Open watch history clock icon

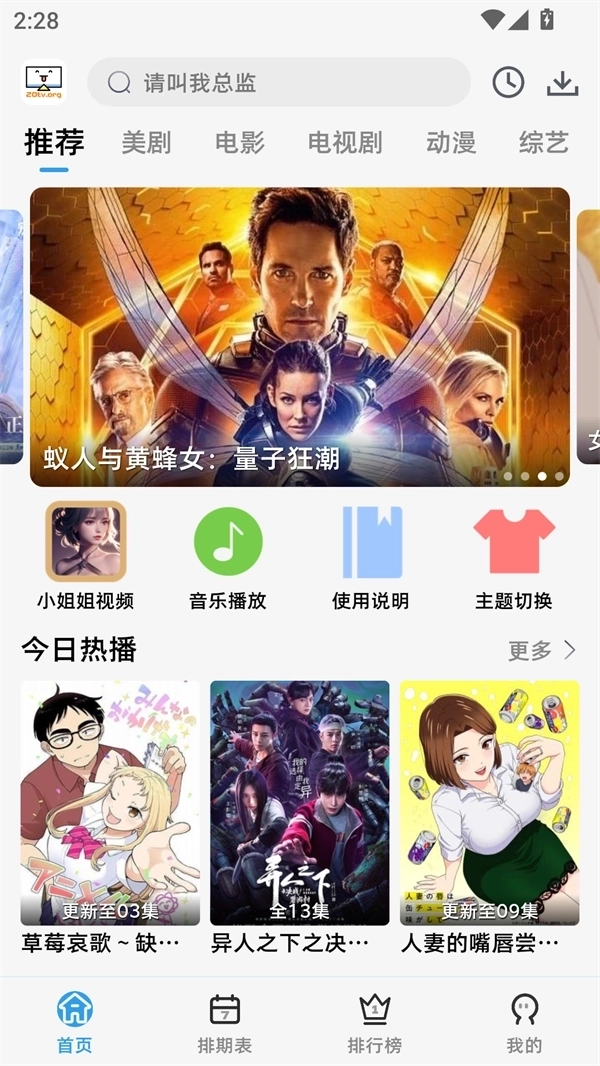pyautogui.click(x=508, y=82)
